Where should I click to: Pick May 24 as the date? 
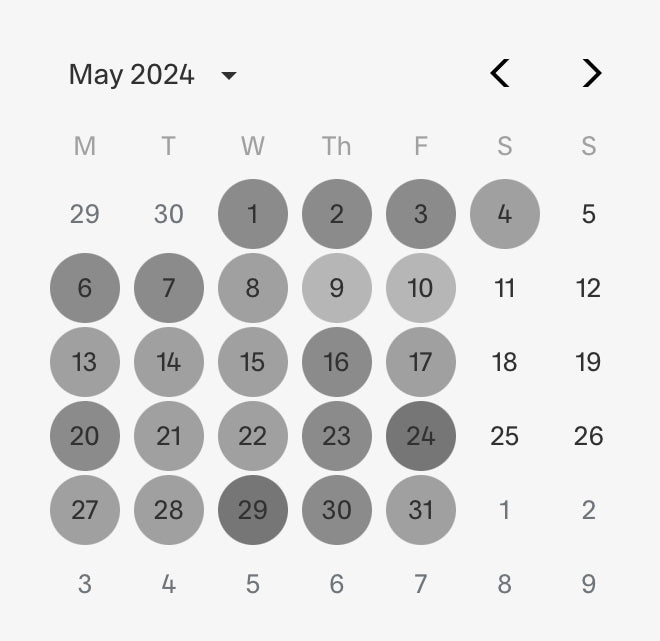(x=421, y=436)
